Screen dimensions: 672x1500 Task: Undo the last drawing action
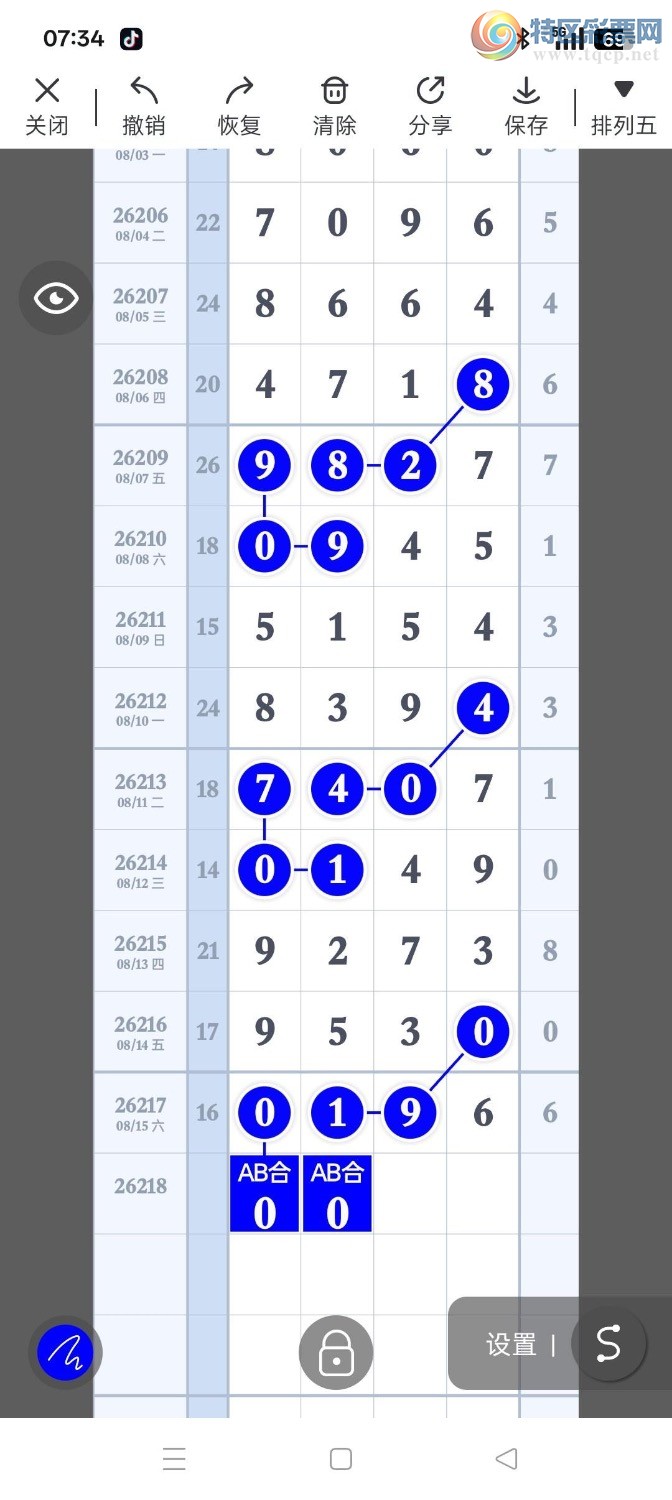(x=143, y=107)
